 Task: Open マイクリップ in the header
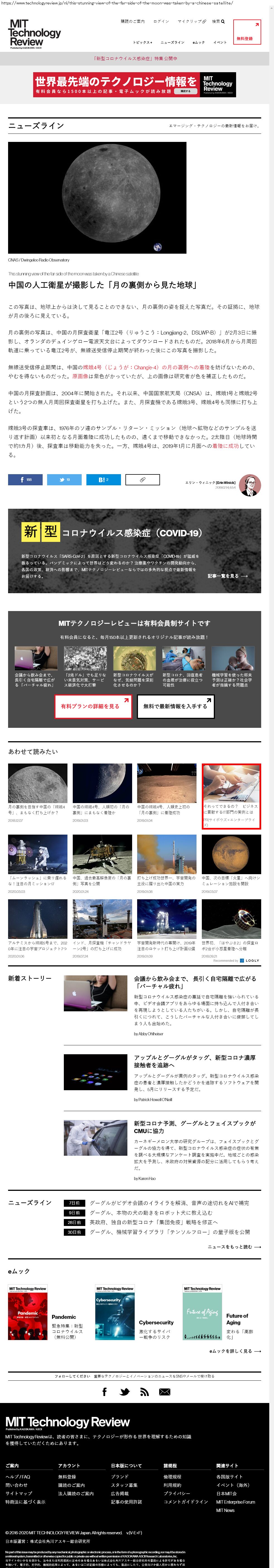click(x=189, y=21)
